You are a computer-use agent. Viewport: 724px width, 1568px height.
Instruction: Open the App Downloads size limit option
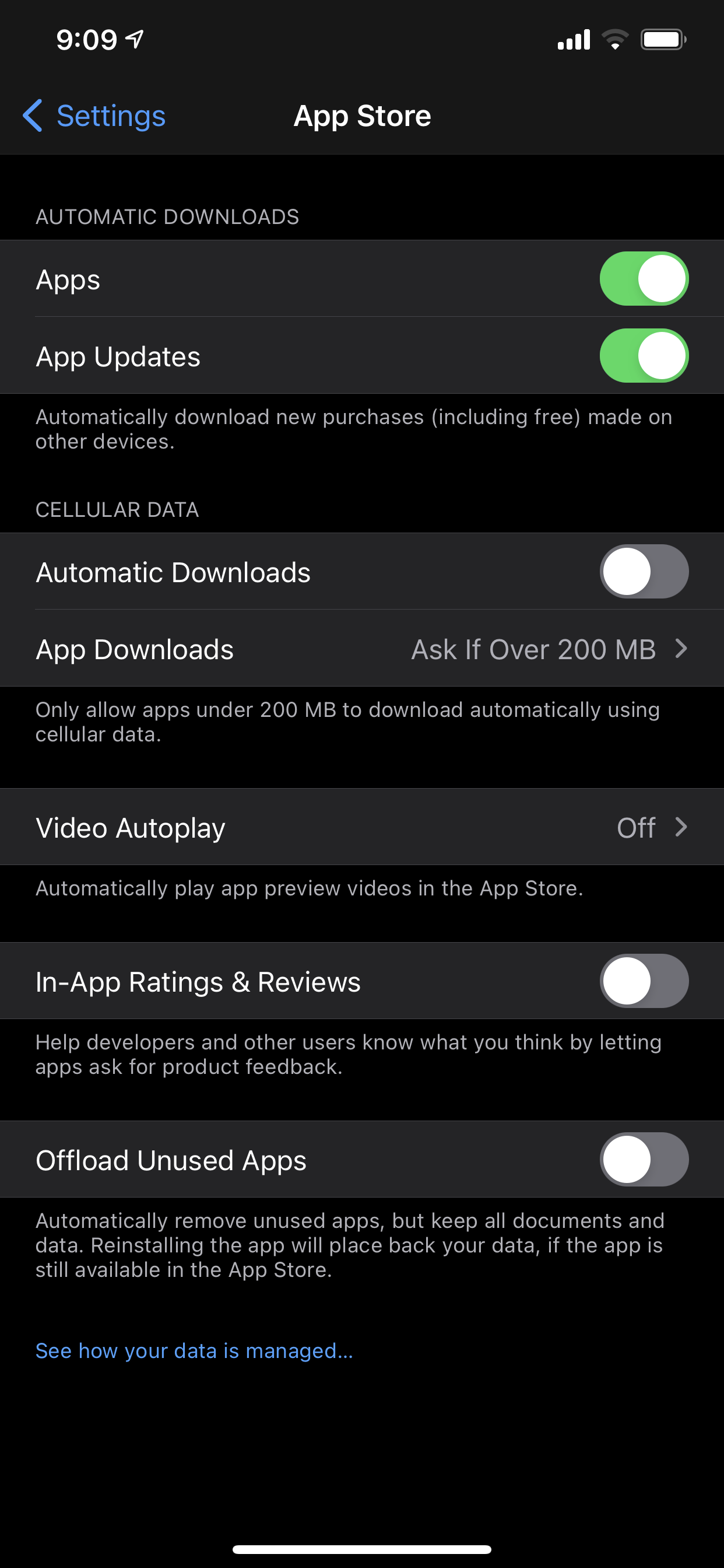(x=362, y=649)
